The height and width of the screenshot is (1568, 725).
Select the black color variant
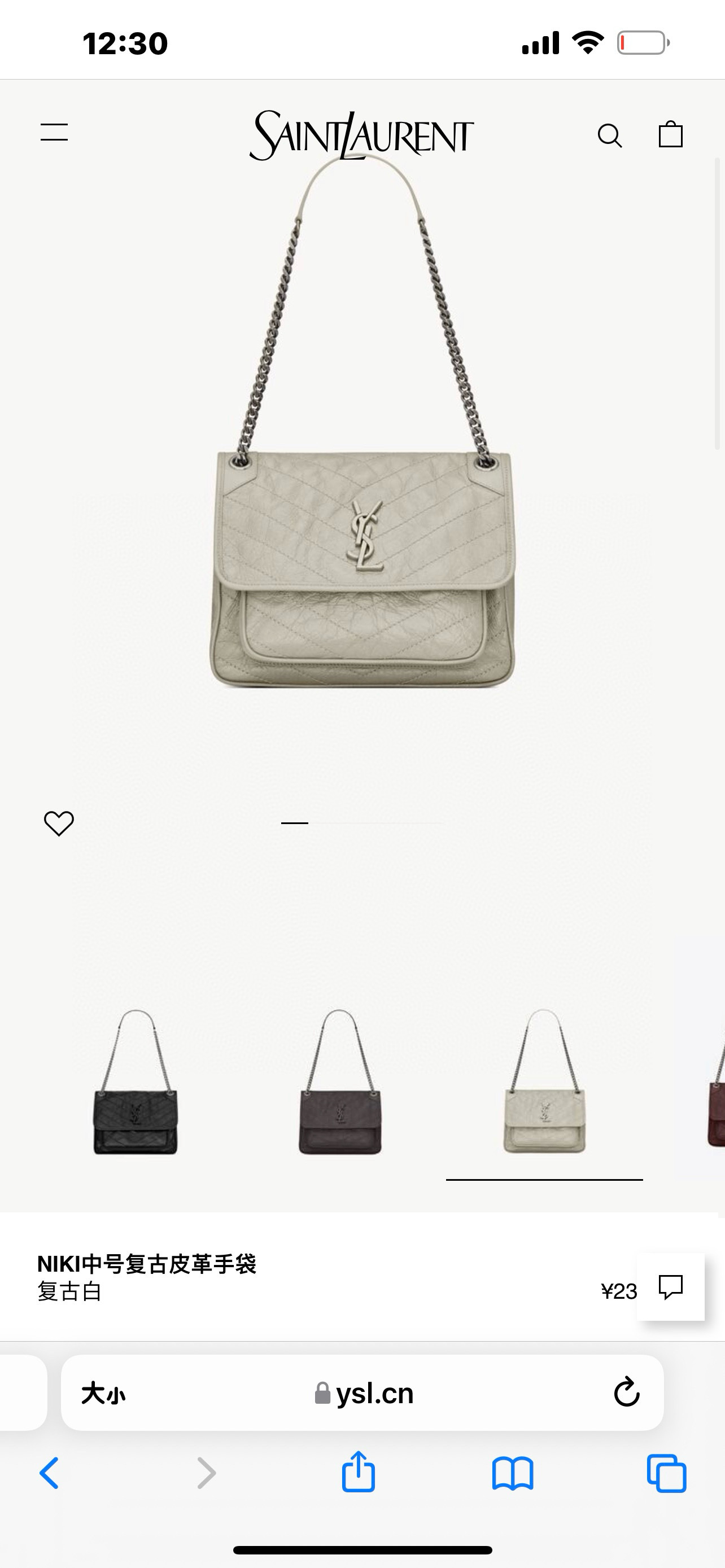[135, 1082]
